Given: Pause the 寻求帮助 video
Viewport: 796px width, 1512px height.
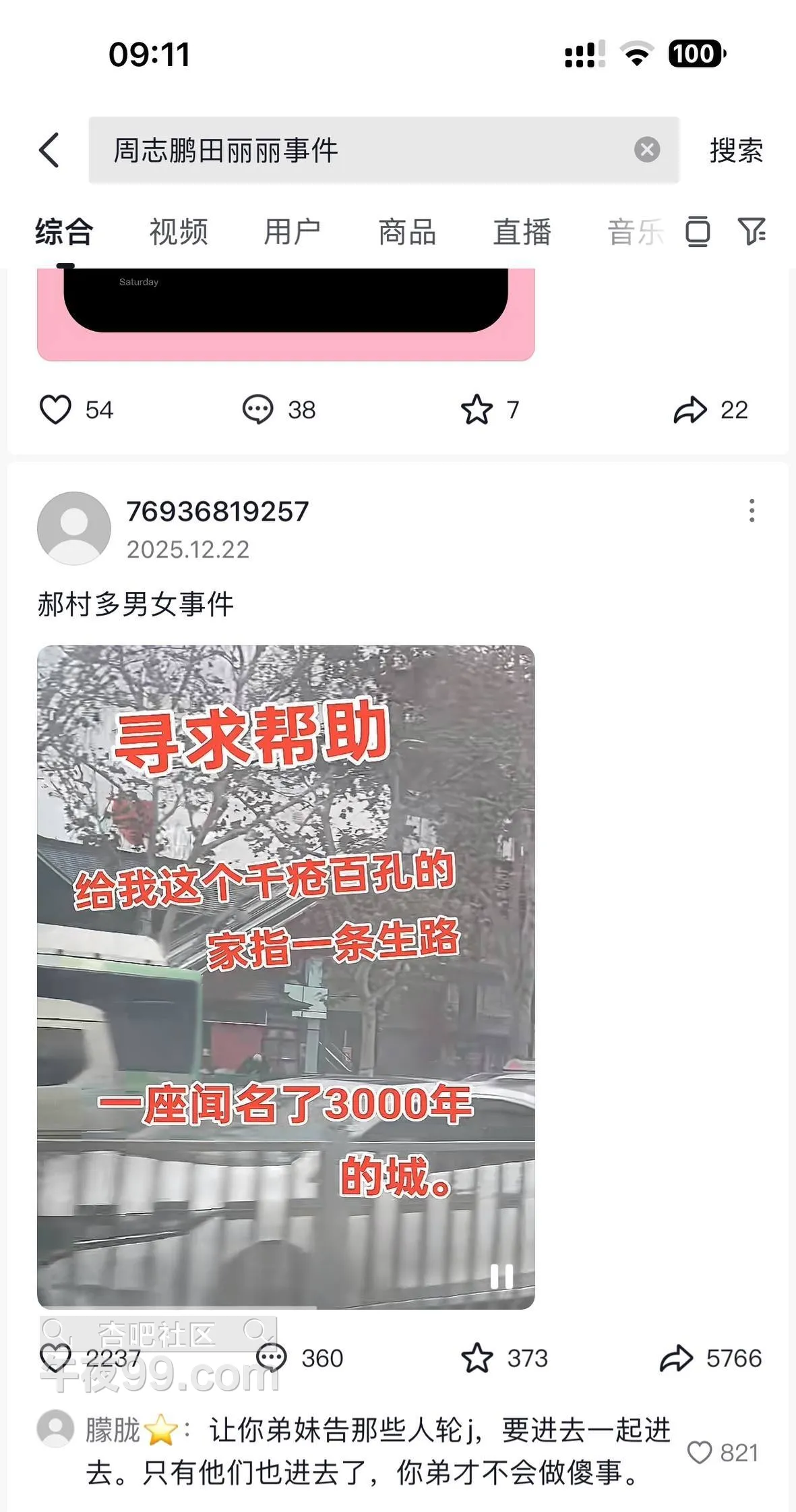Looking at the screenshot, I should click(x=501, y=1276).
